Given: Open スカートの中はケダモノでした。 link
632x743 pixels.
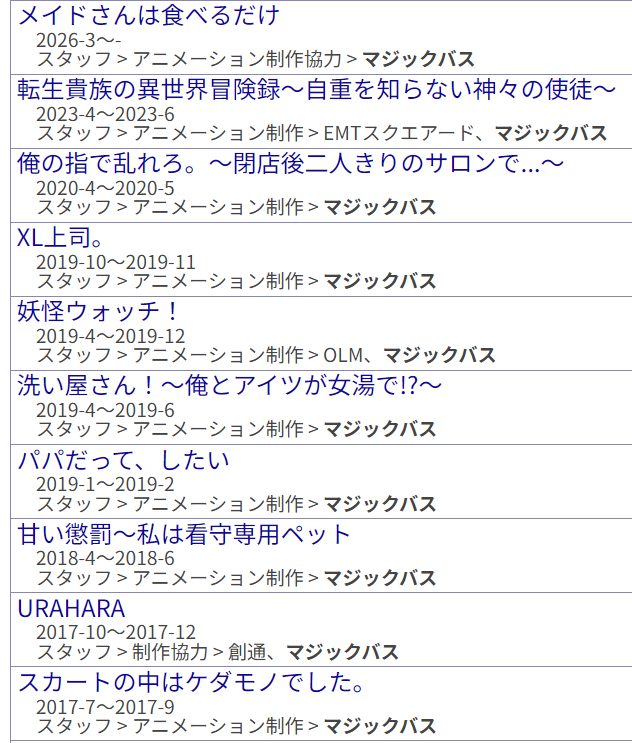Looking at the screenshot, I should pos(191,683).
